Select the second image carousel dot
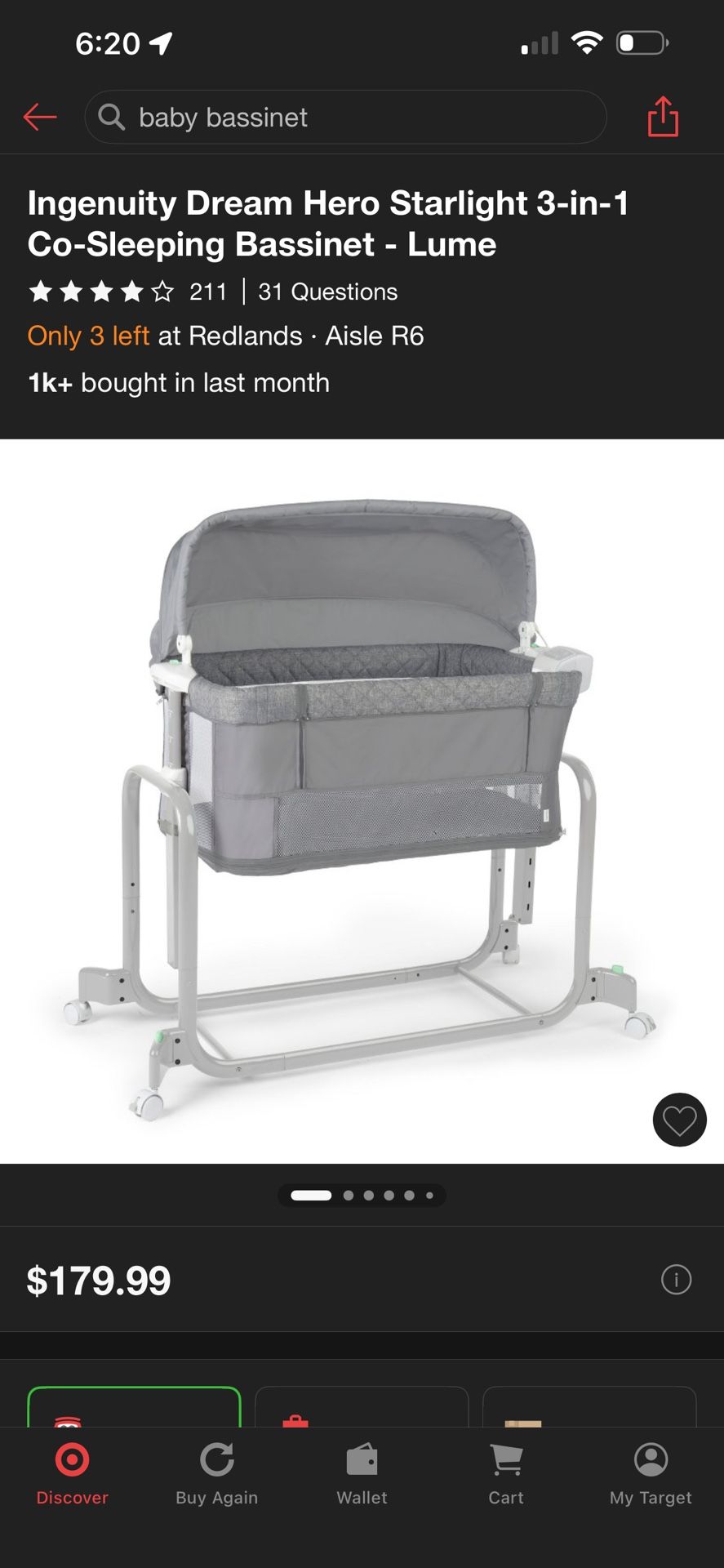The width and height of the screenshot is (724, 1568). 348,1195
